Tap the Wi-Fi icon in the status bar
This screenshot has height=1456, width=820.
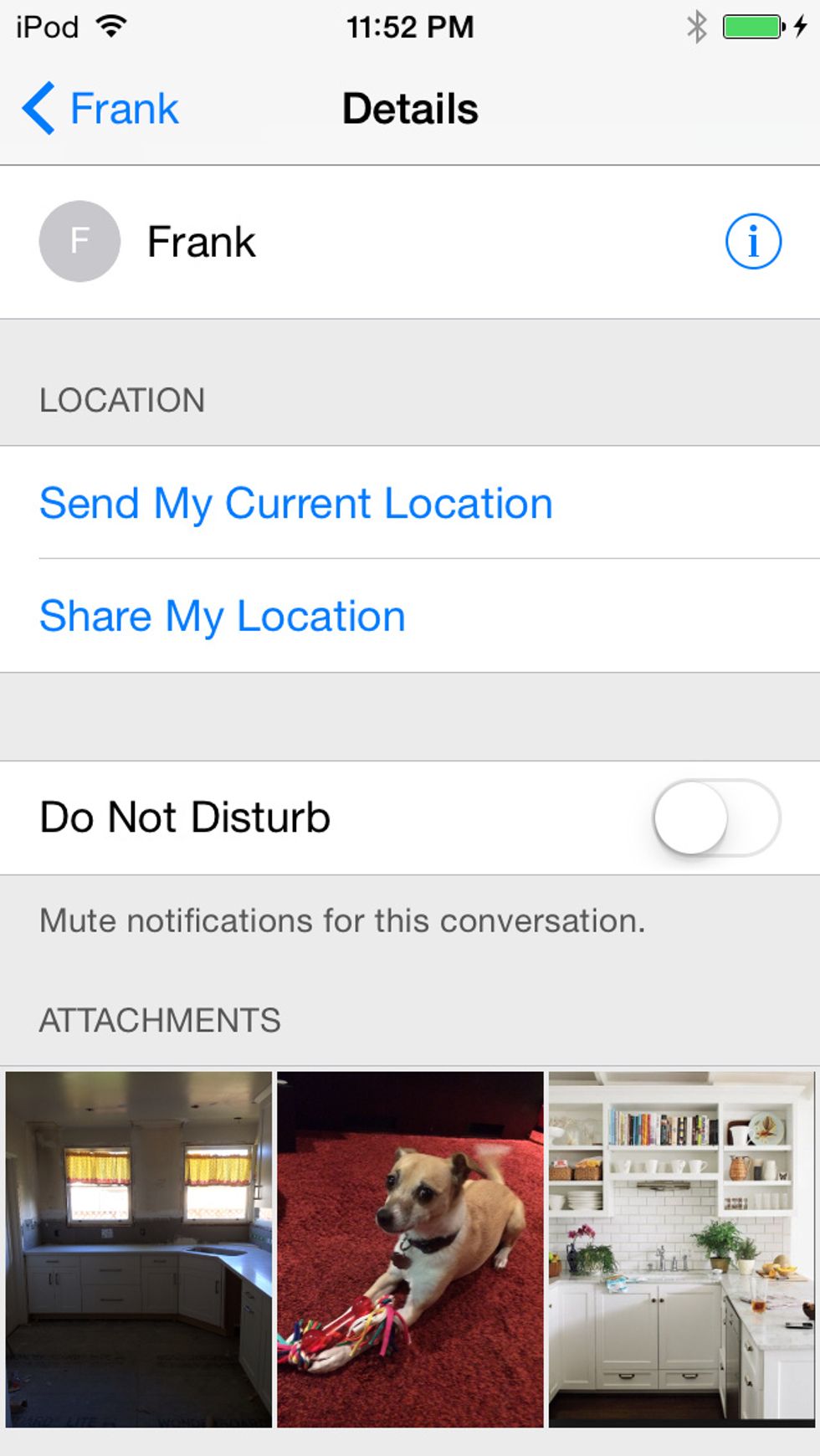click(110, 25)
